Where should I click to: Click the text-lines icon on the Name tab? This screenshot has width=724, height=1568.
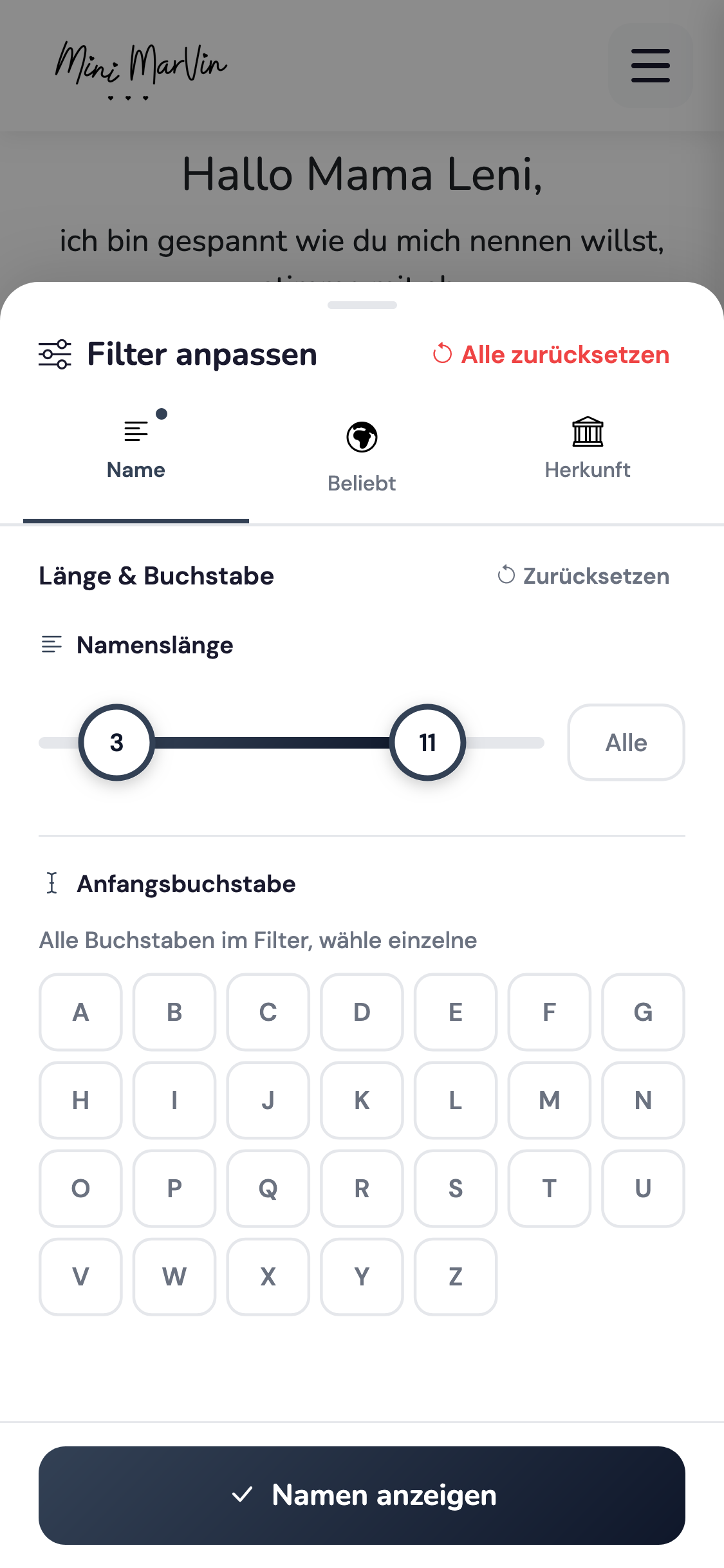[135, 431]
